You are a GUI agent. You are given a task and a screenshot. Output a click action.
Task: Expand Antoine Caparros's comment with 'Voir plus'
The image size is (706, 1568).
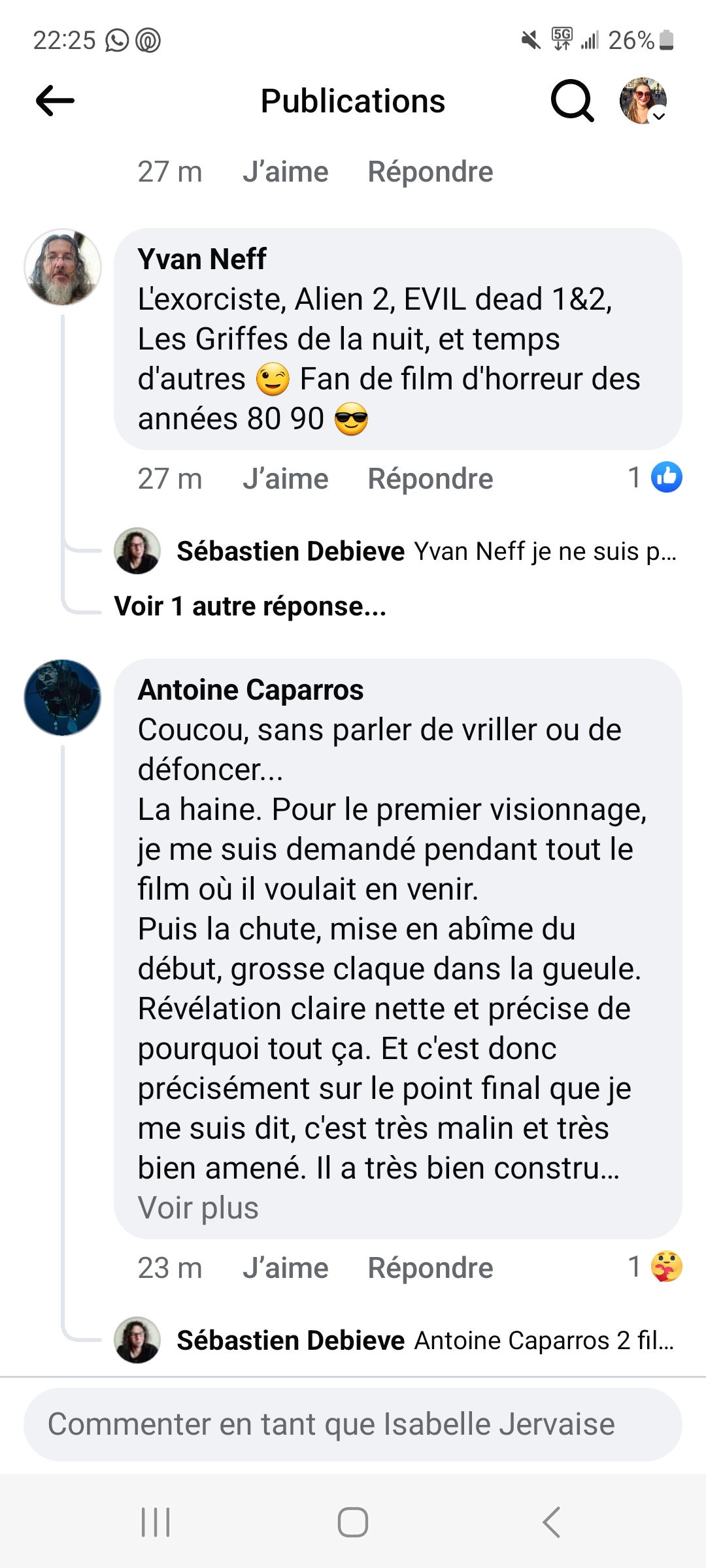click(198, 1208)
